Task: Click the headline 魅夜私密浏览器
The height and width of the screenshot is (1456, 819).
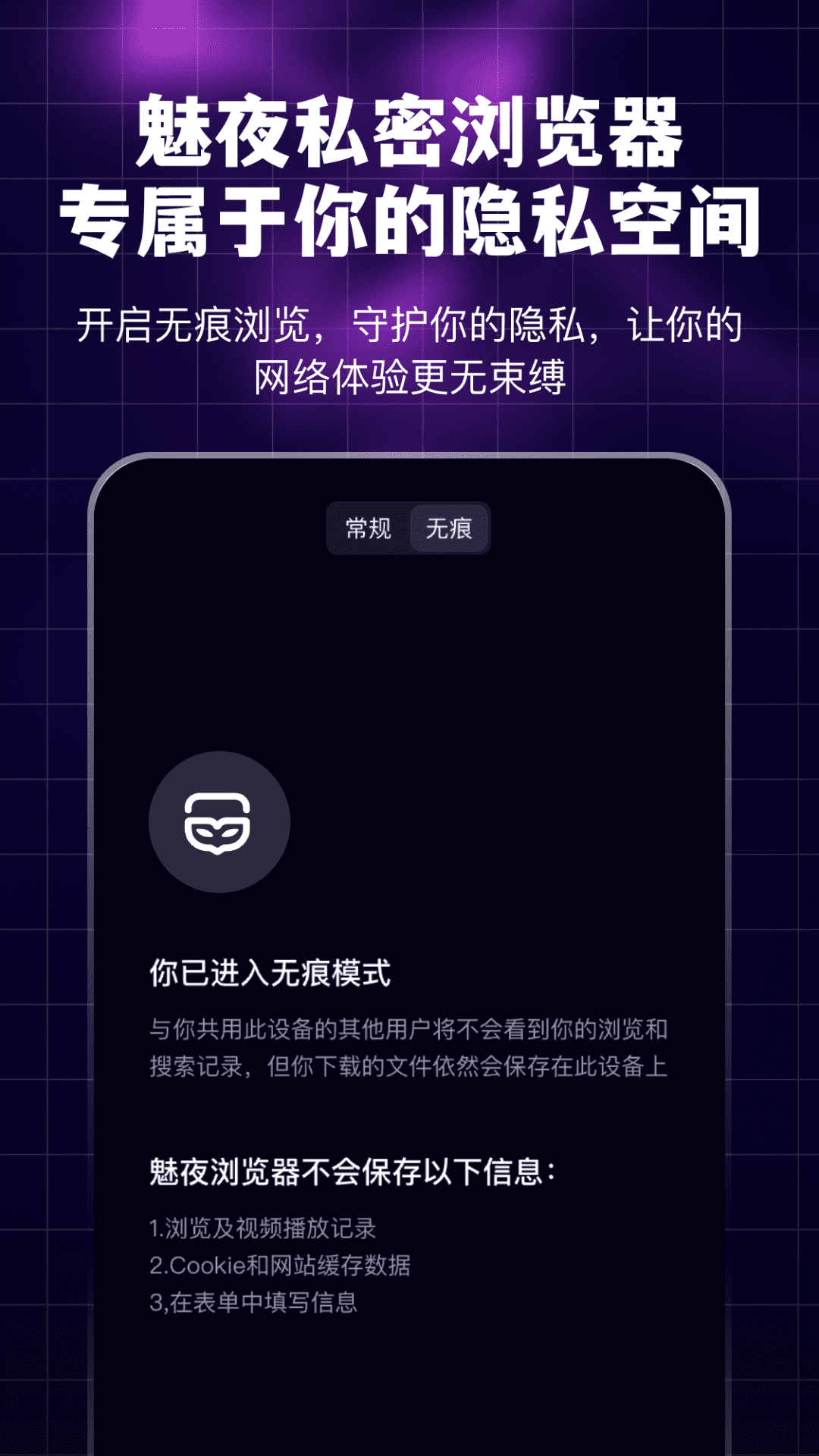Action: tap(409, 133)
